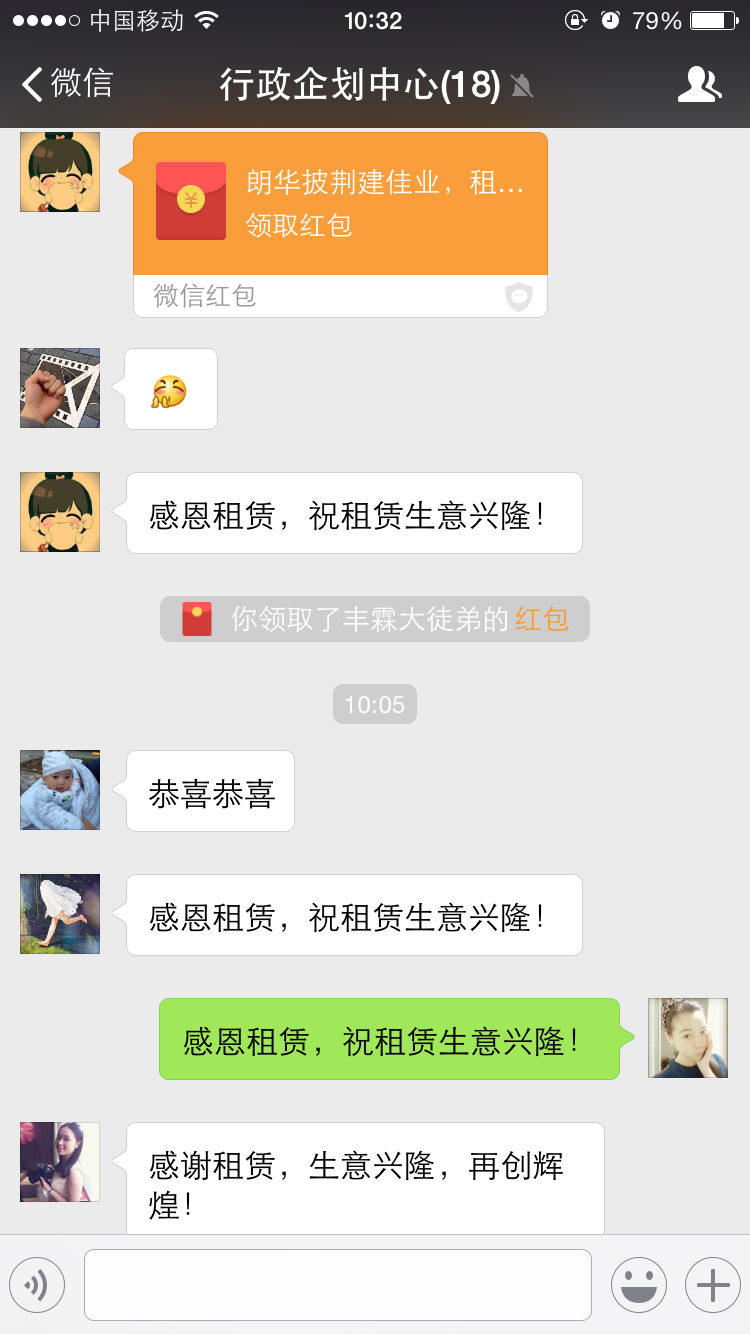Open my own avatar beside green message

(687, 1038)
